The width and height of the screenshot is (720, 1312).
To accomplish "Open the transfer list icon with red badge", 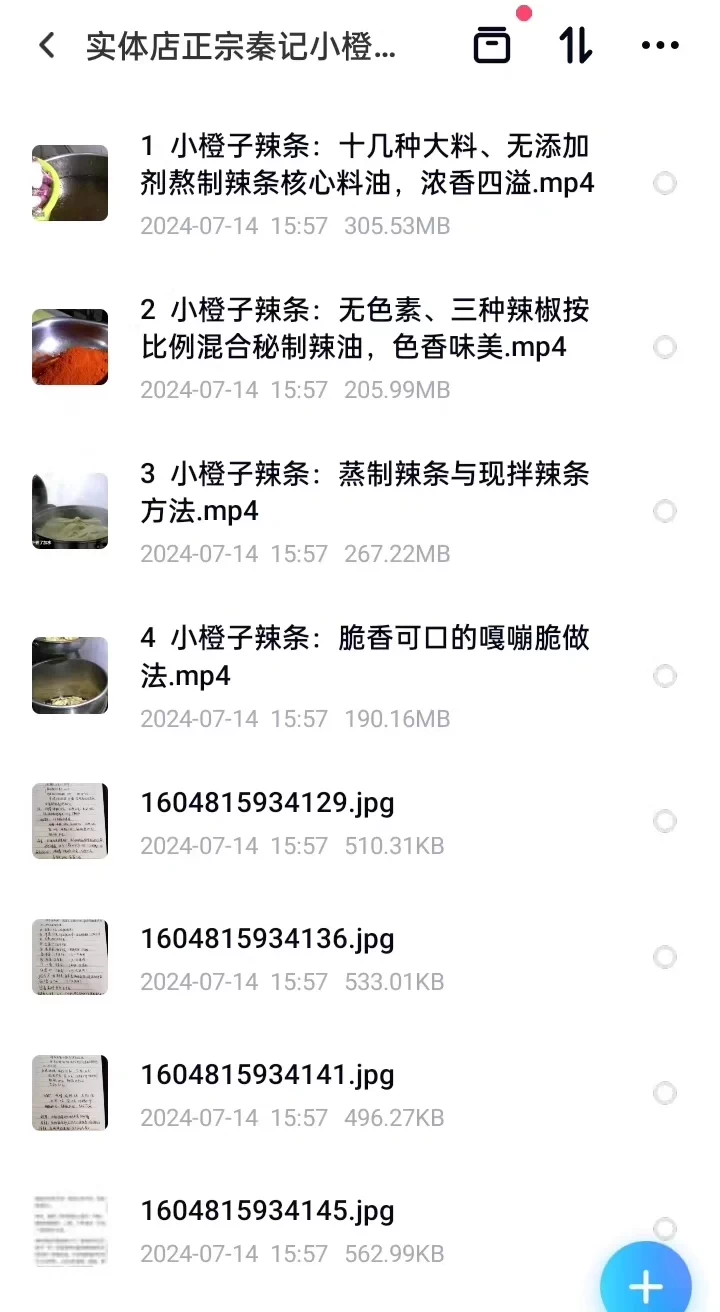I will pyautogui.click(x=491, y=45).
